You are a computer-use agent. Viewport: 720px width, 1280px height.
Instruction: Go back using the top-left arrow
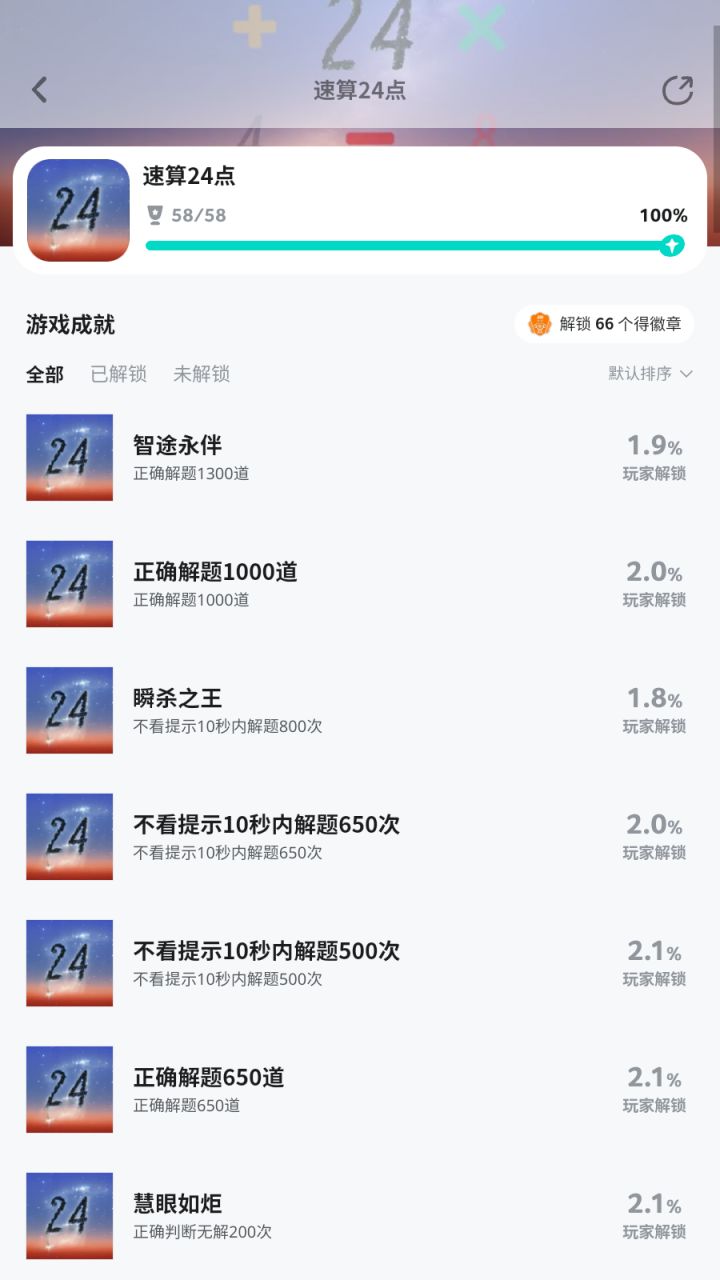40,90
